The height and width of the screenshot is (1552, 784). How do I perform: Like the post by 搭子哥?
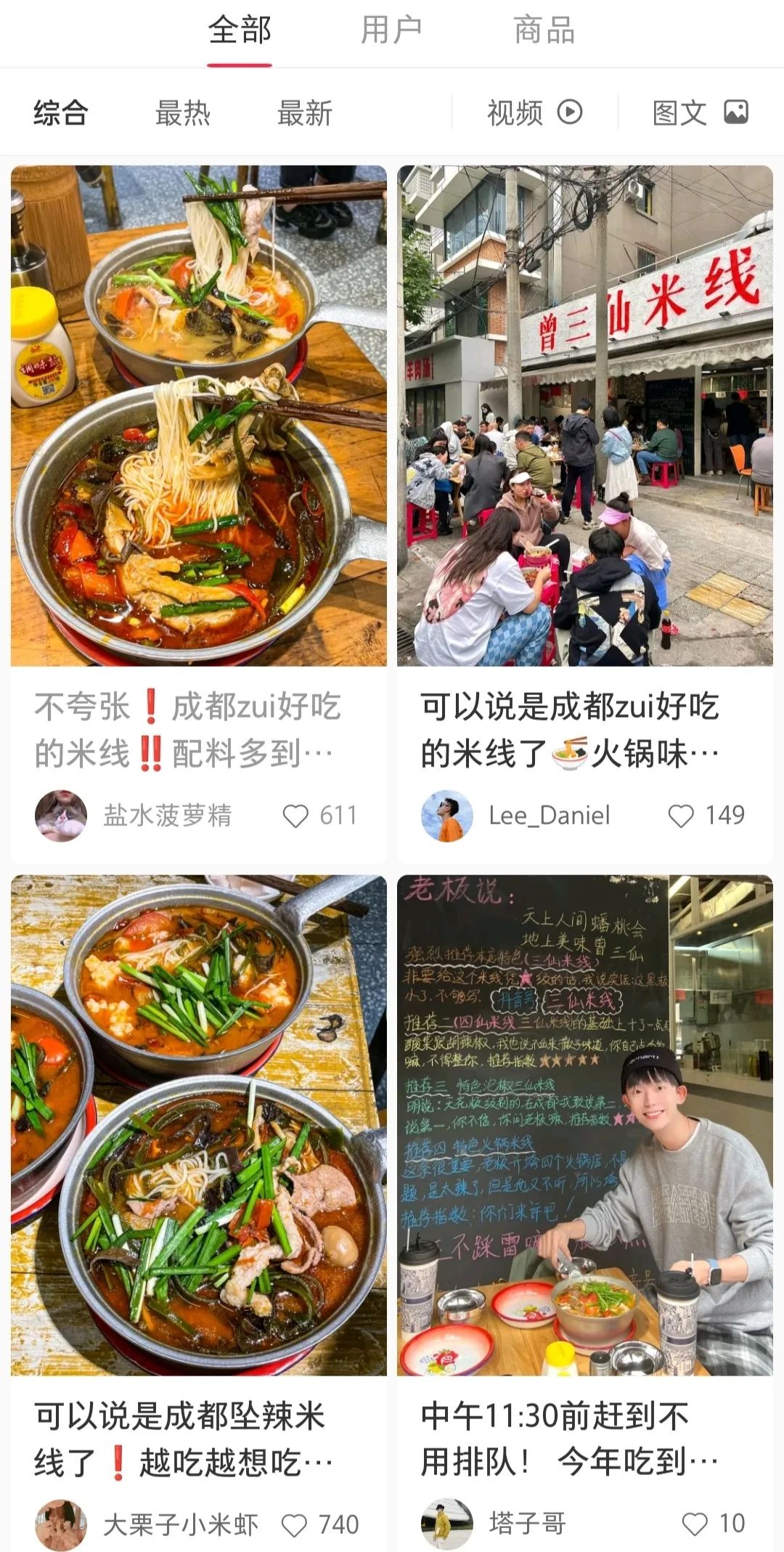tap(695, 1524)
